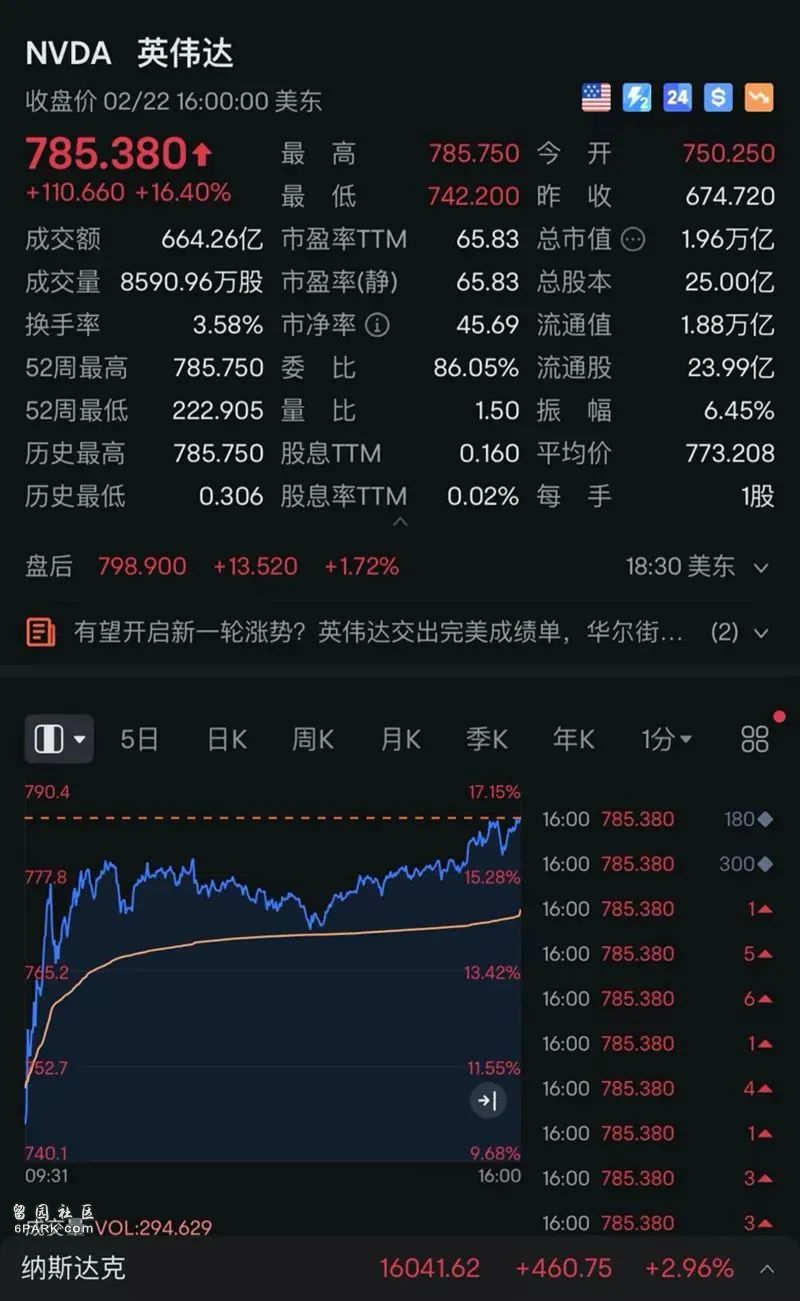Select the 周K chart tab

313,739
